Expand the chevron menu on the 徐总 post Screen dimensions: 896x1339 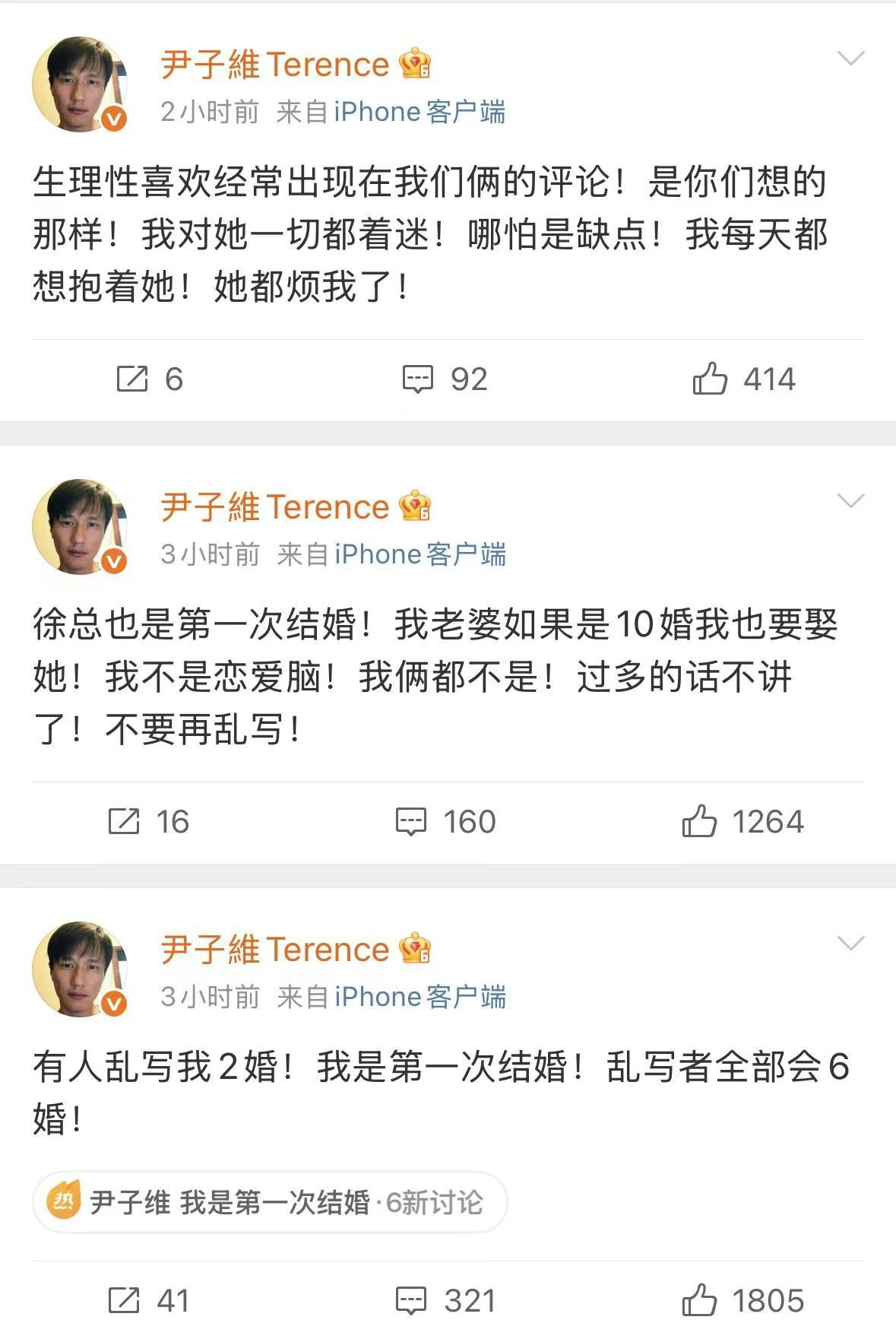pos(850,501)
